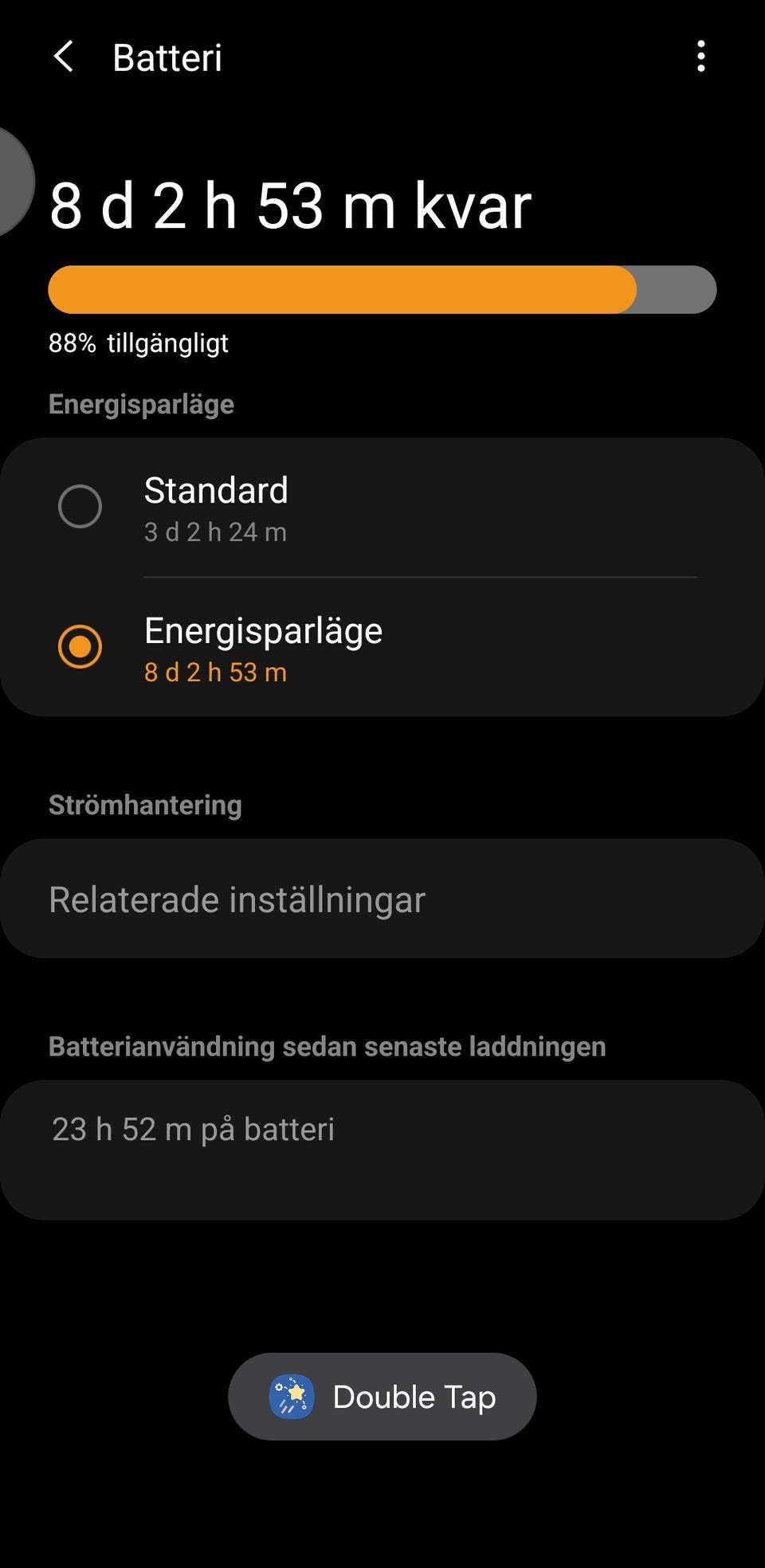This screenshot has height=1568, width=765.
Task: Select the Energisparläge radio option
Action: pyautogui.click(x=80, y=646)
